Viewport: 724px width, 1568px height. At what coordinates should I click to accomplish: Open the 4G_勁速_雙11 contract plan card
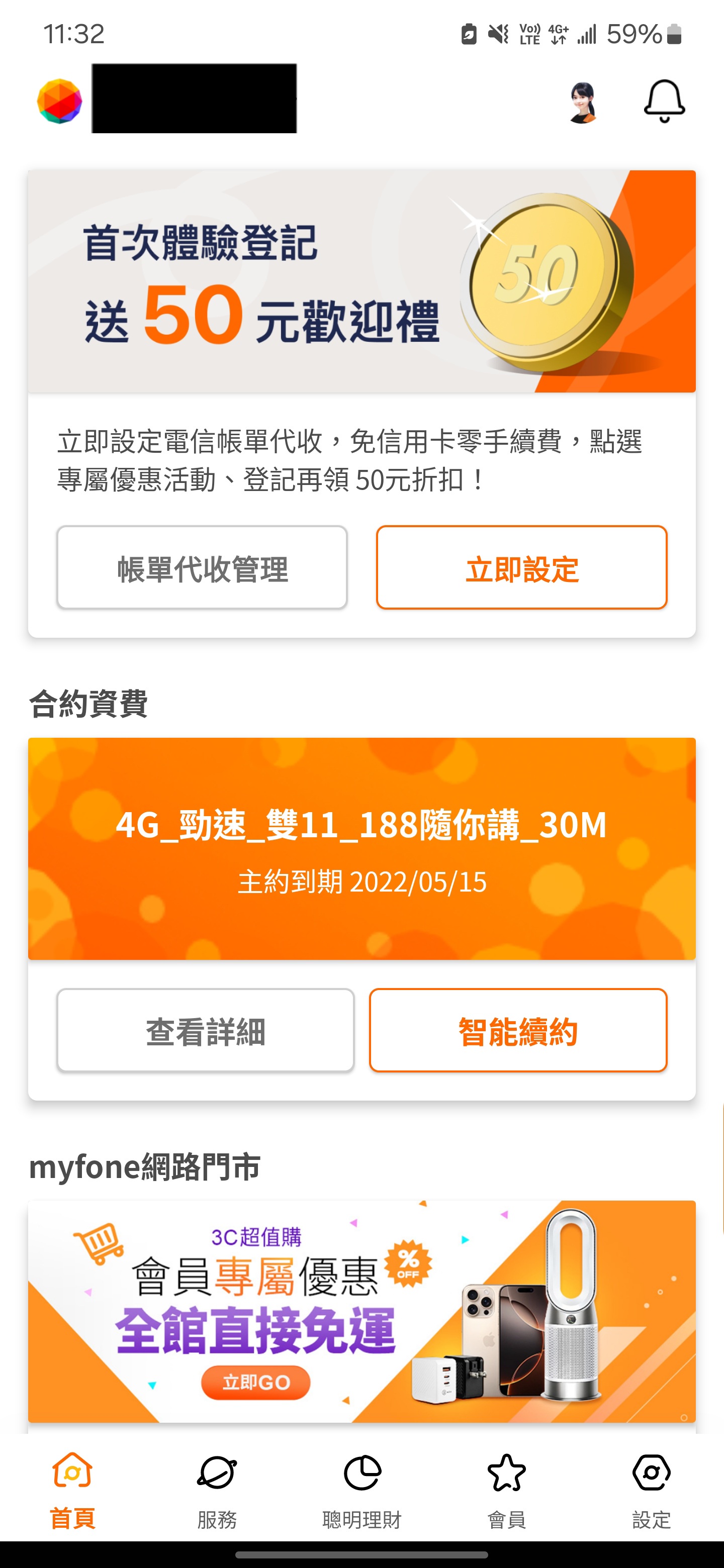tap(361, 848)
